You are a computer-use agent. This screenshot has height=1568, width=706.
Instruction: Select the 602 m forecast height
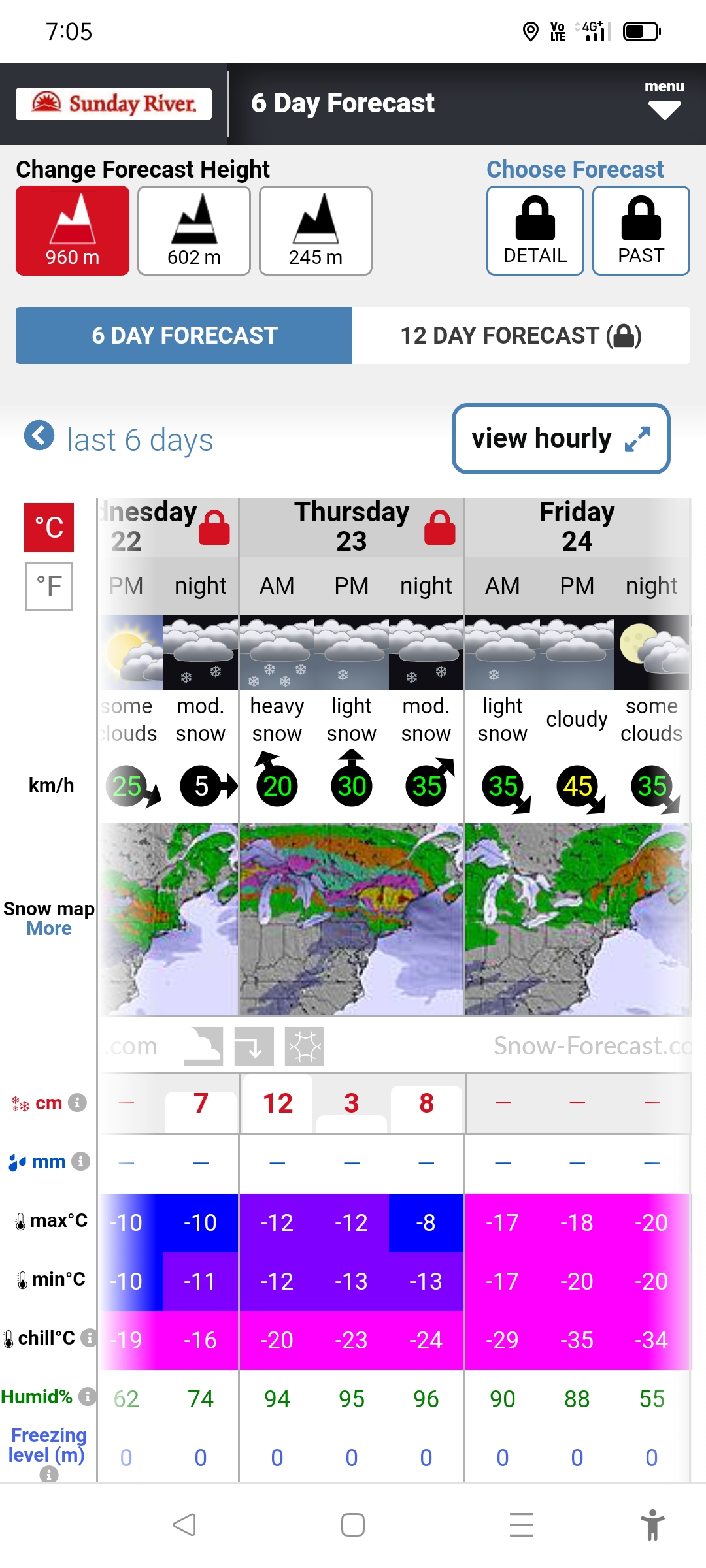(x=194, y=231)
